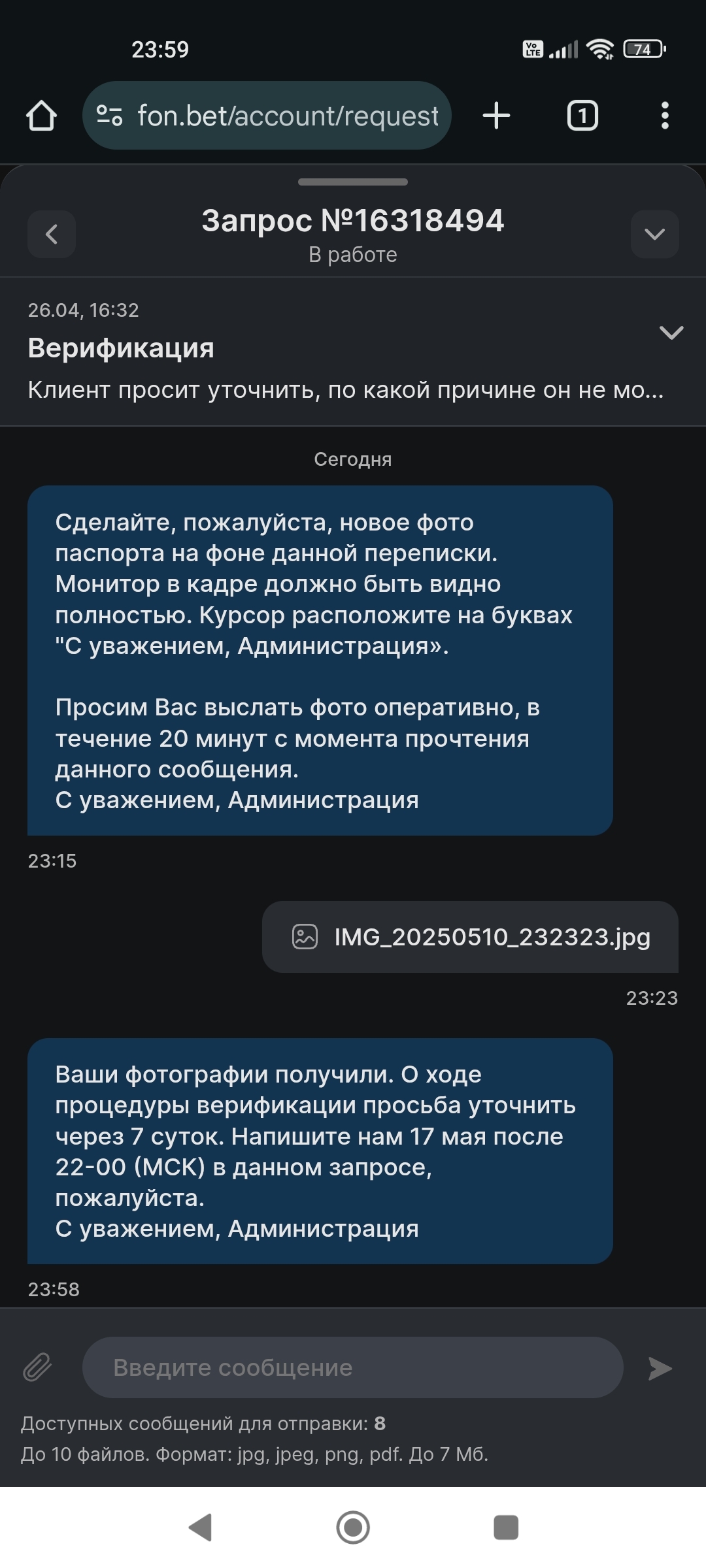Viewport: 706px width, 1568px height.
Task: Focus the Введите сообщение text field
Action: [352, 1367]
